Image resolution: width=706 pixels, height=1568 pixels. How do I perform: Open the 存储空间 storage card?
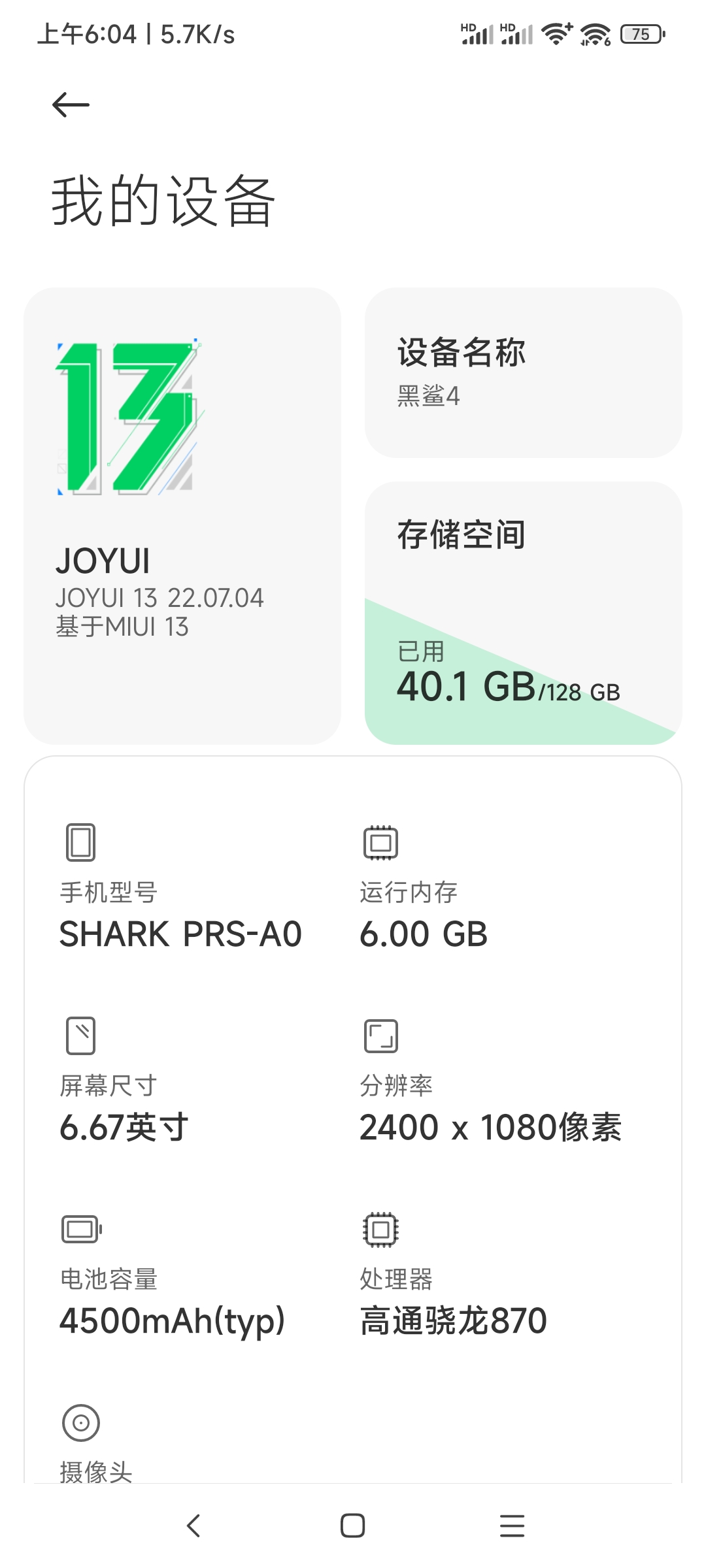click(x=523, y=613)
